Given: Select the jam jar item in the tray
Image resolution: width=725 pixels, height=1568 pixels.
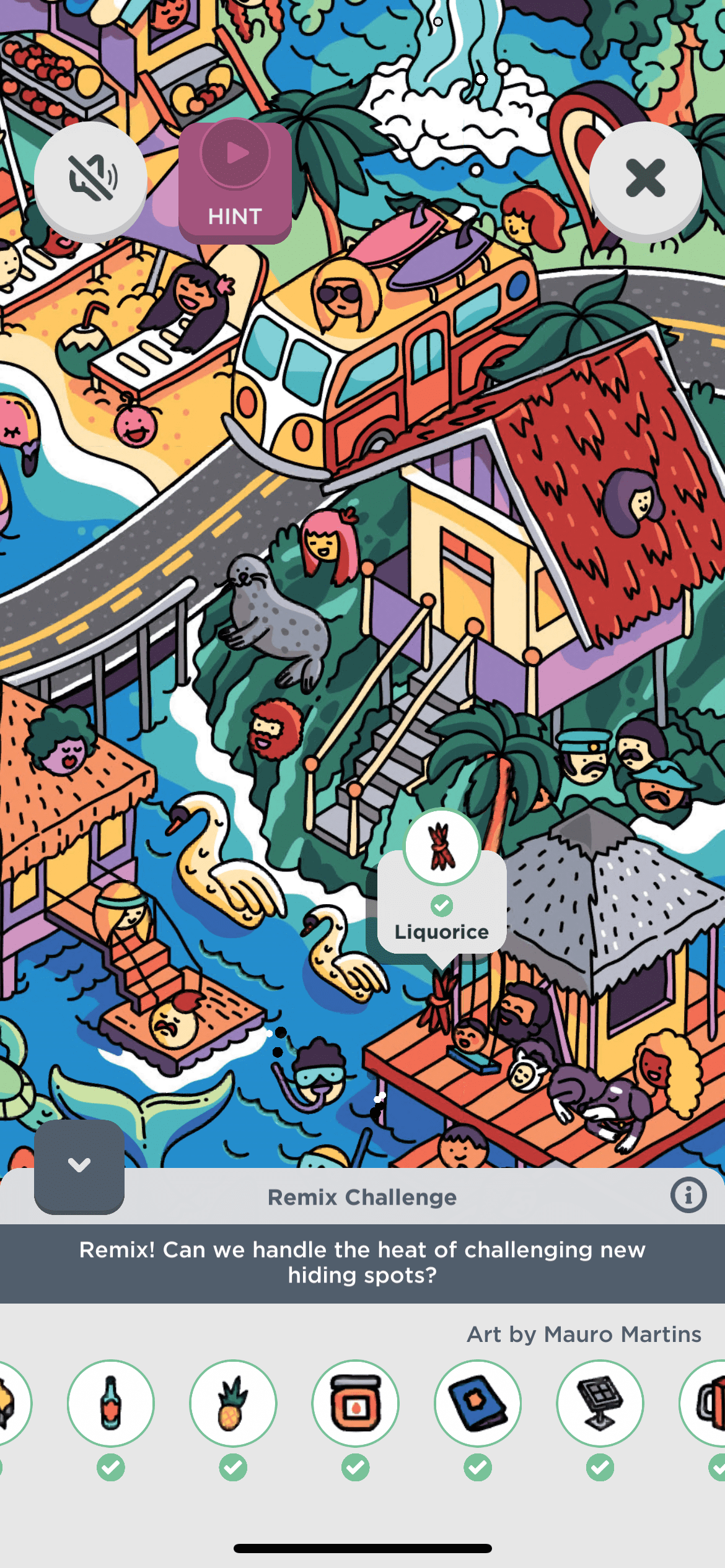Looking at the screenshot, I should (355, 1403).
